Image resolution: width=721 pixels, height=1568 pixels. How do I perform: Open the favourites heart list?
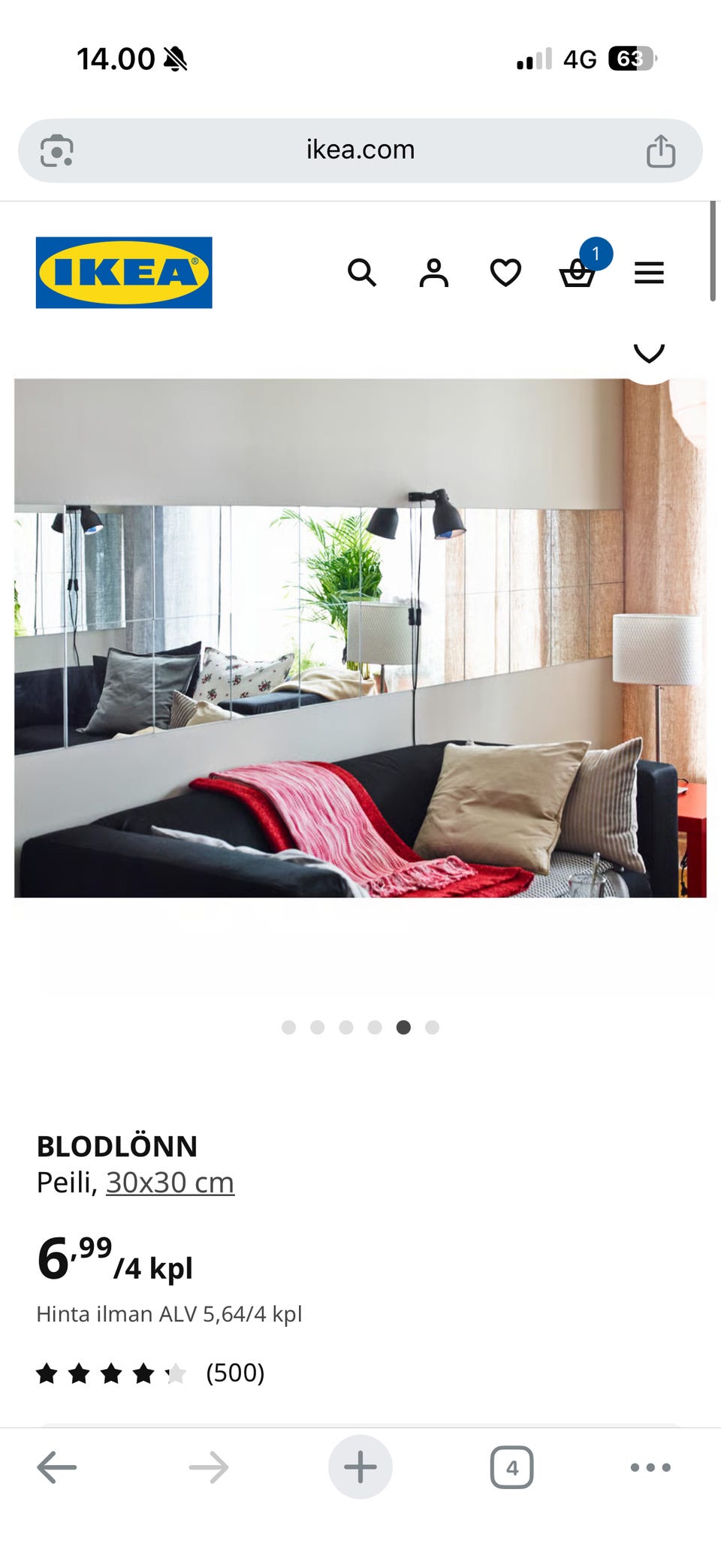[x=505, y=273]
